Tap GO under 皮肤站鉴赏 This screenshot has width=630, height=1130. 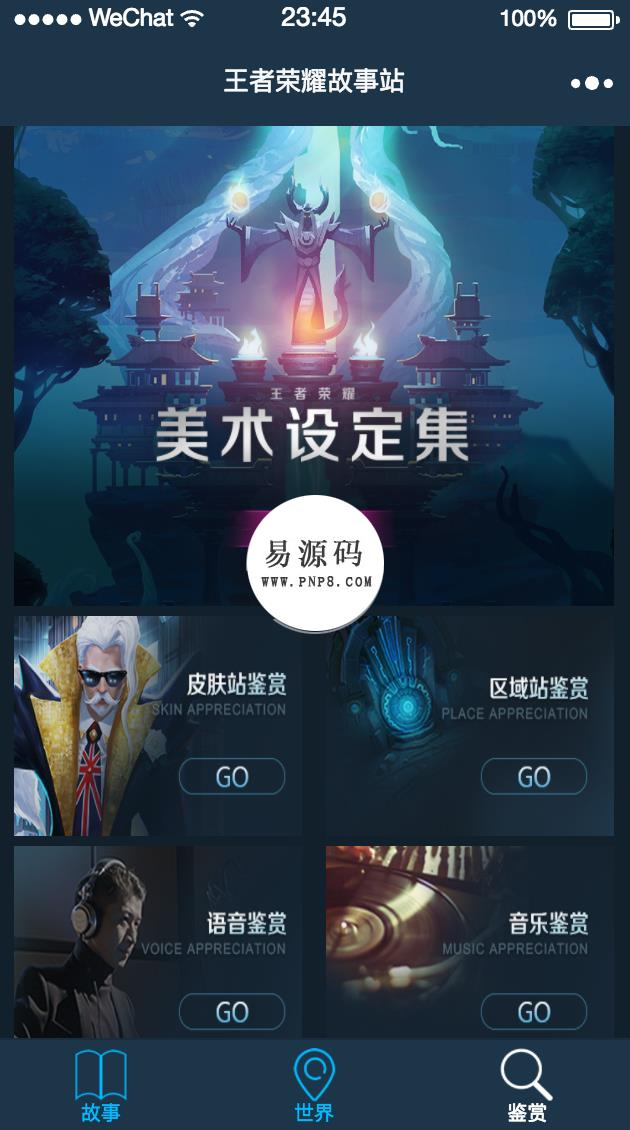[232, 777]
